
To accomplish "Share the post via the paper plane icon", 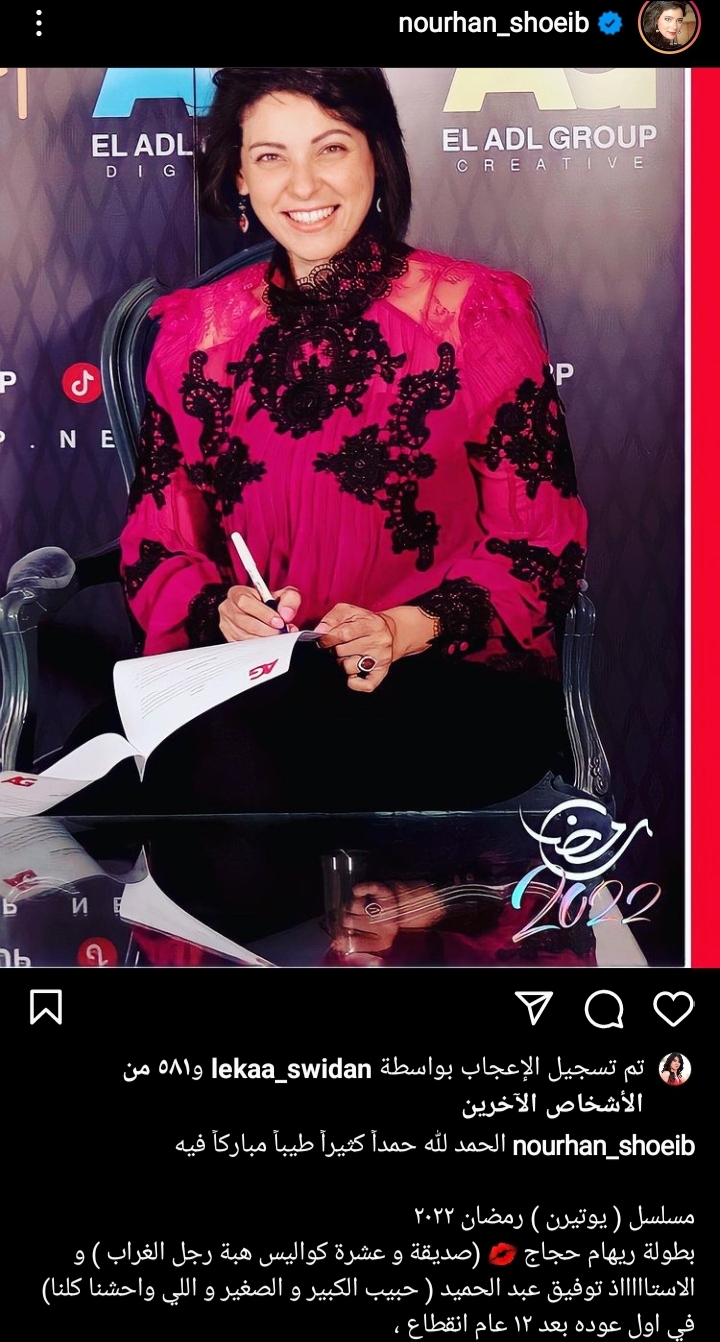I will coord(535,1009).
